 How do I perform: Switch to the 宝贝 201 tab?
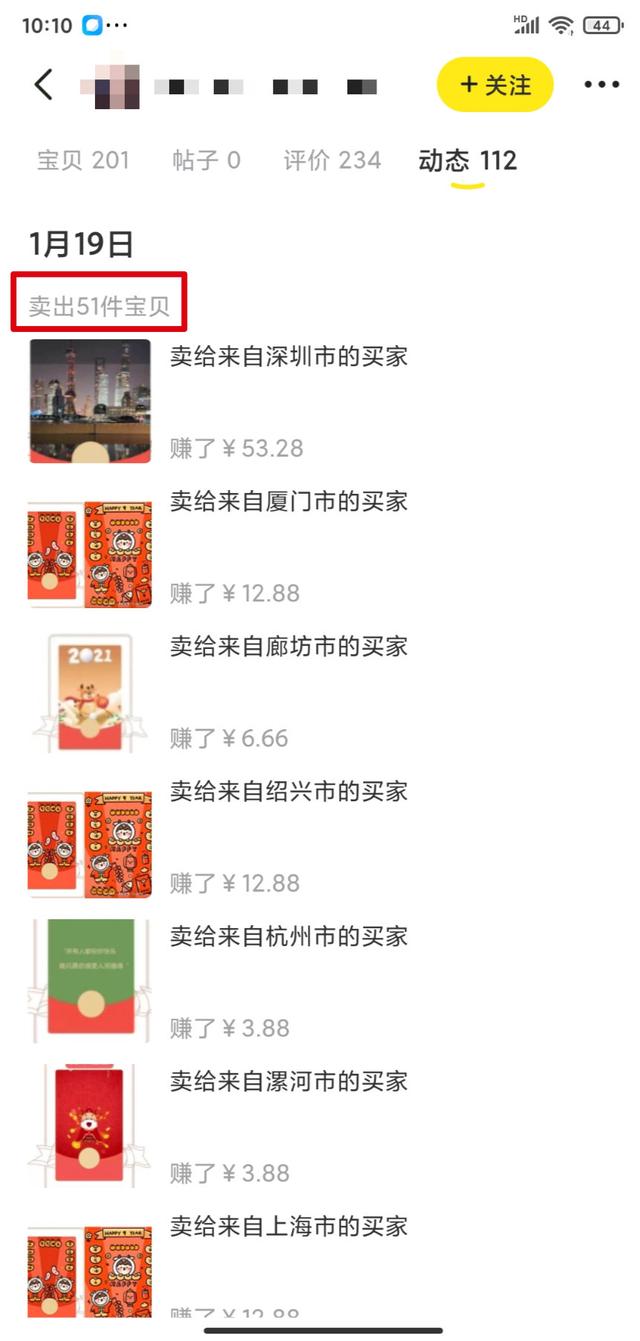pos(83,160)
